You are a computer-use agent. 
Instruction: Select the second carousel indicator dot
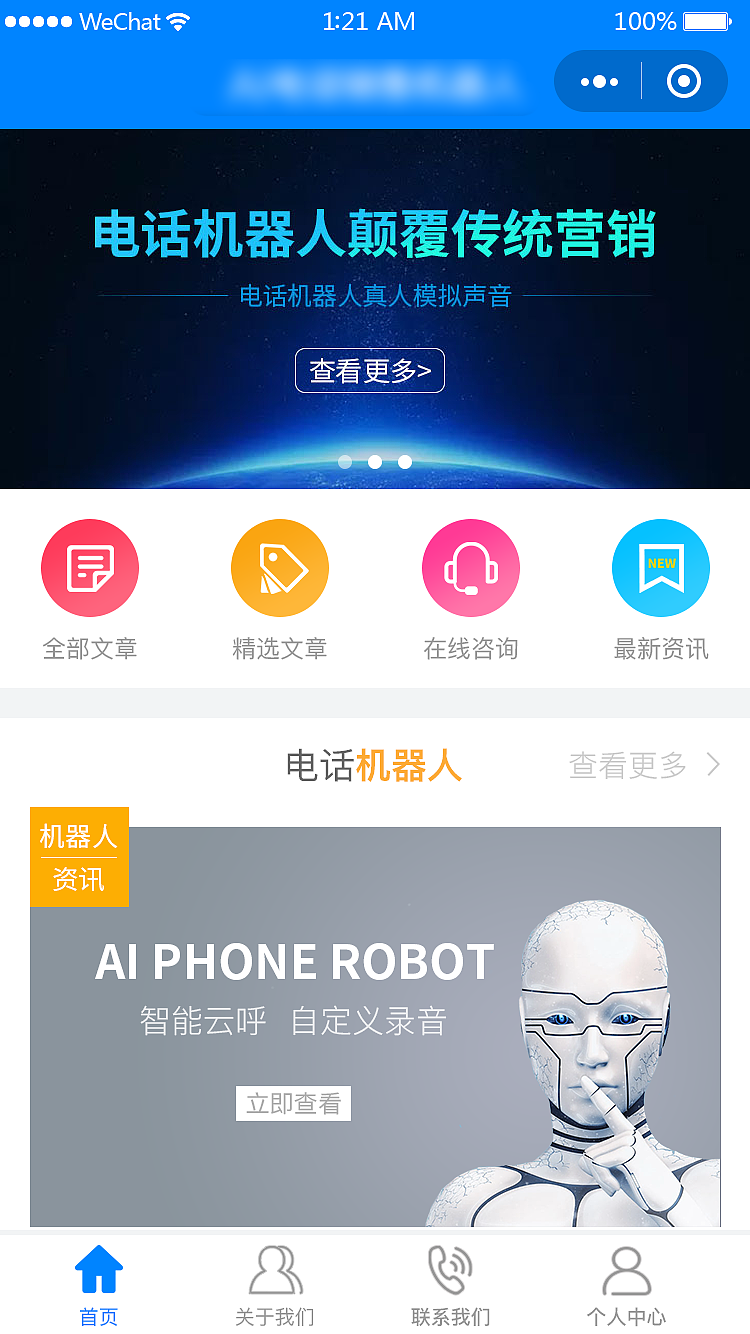[375, 462]
